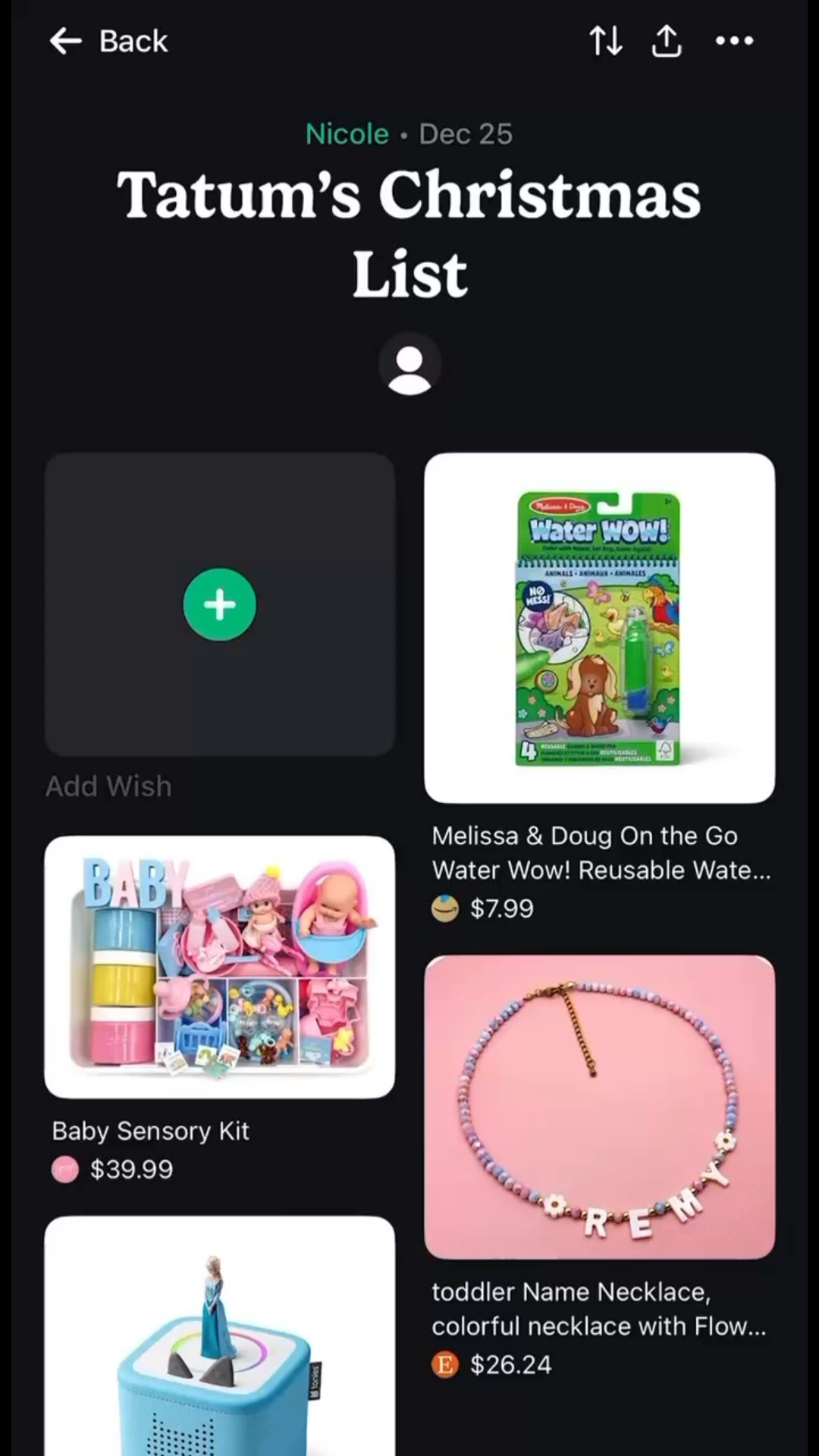This screenshot has height=1456, width=819.
Task: Go back to the previous screen
Action: pos(108,41)
